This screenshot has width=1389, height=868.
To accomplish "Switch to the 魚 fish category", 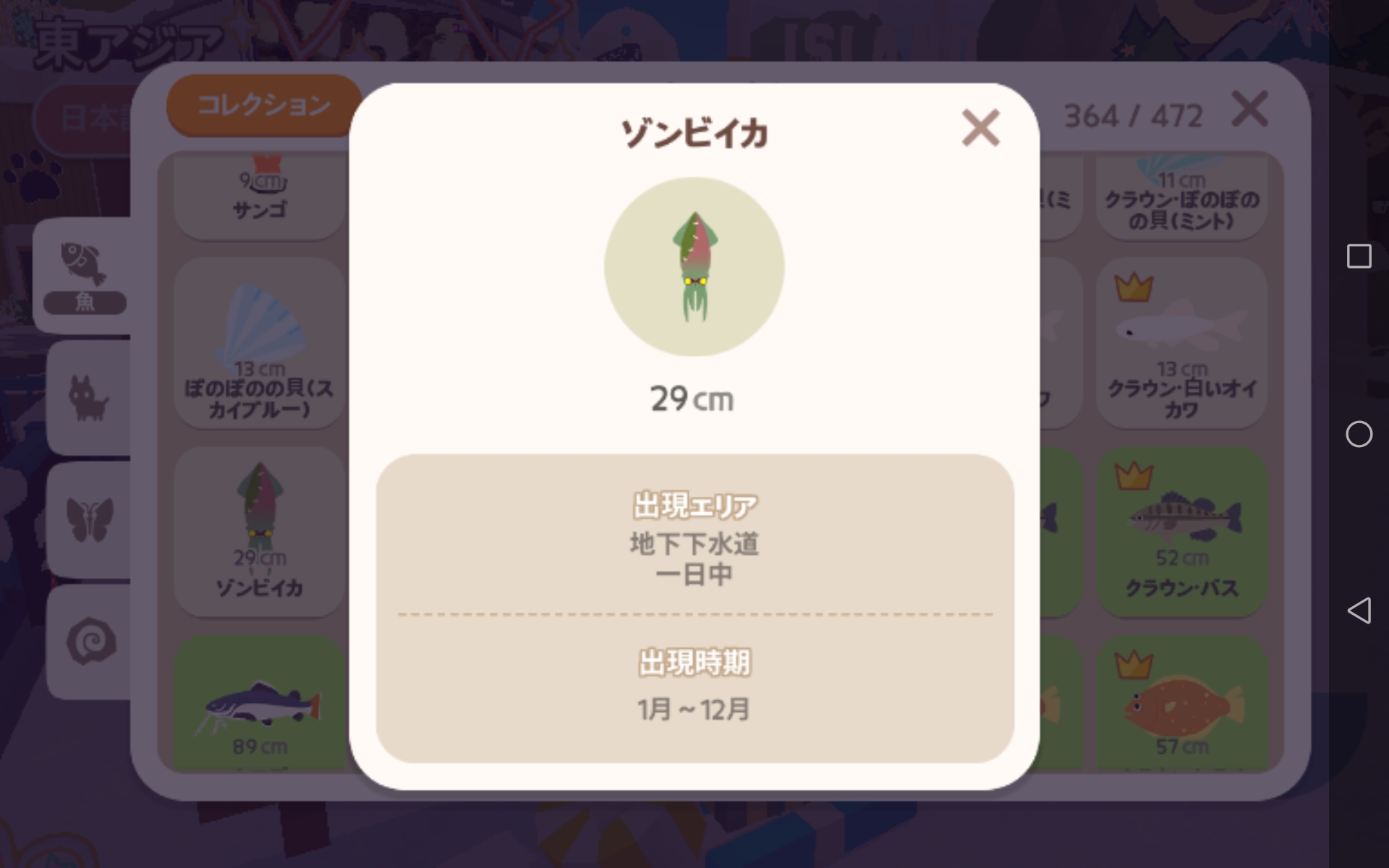I will pos(85,275).
